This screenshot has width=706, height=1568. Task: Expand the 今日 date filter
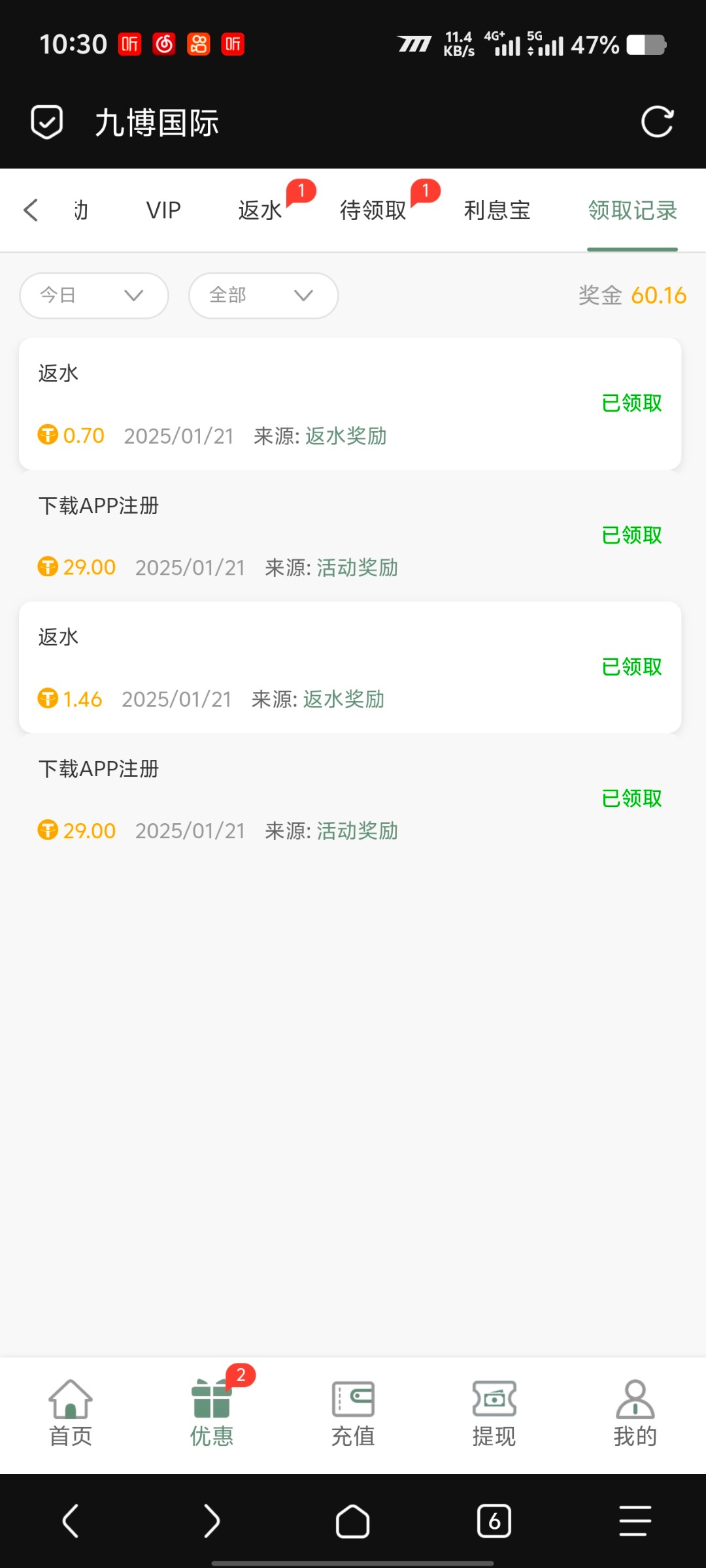coord(94,295)
